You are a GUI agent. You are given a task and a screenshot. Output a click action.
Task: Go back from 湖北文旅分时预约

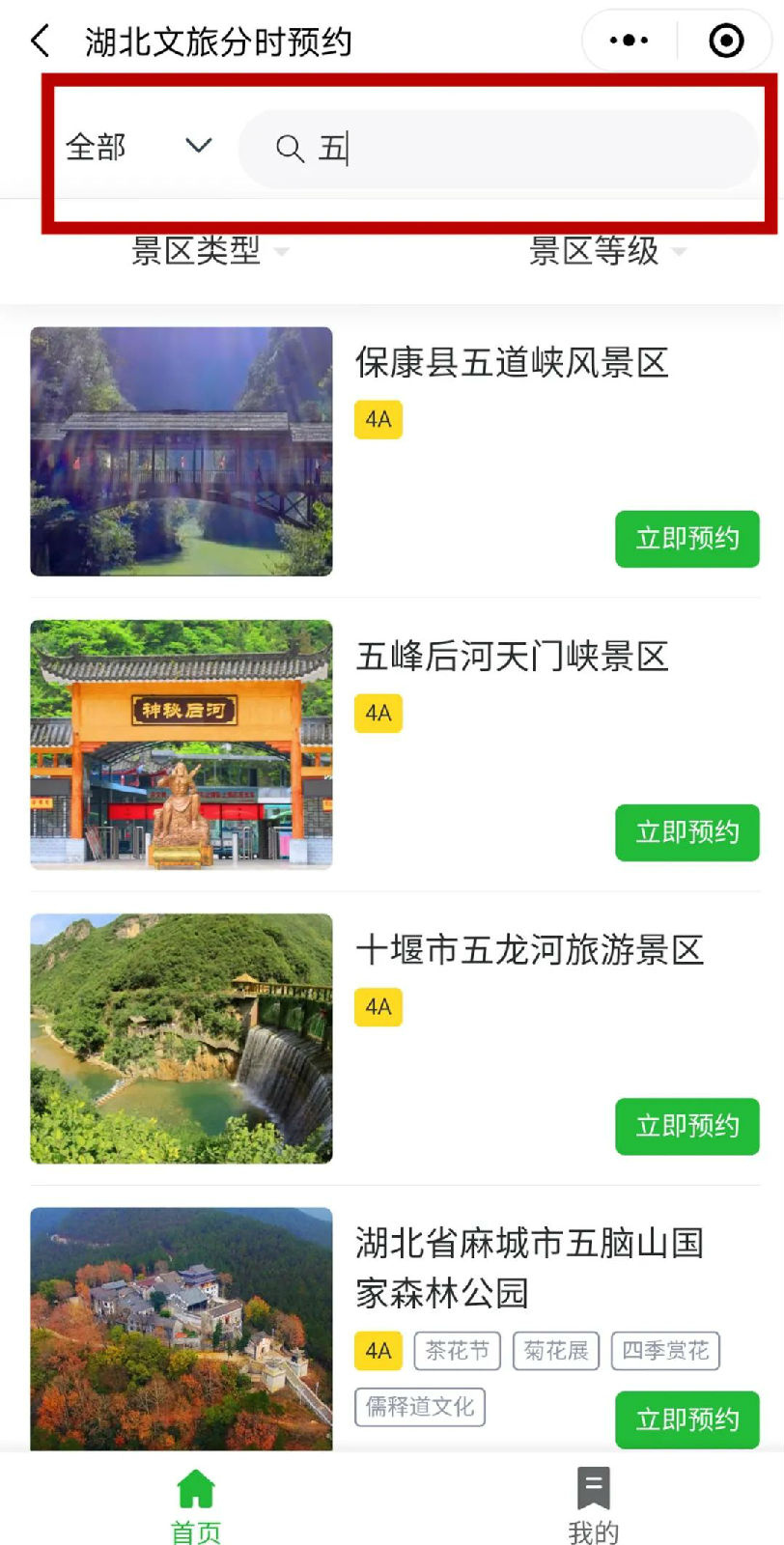(x=41, y=42)
